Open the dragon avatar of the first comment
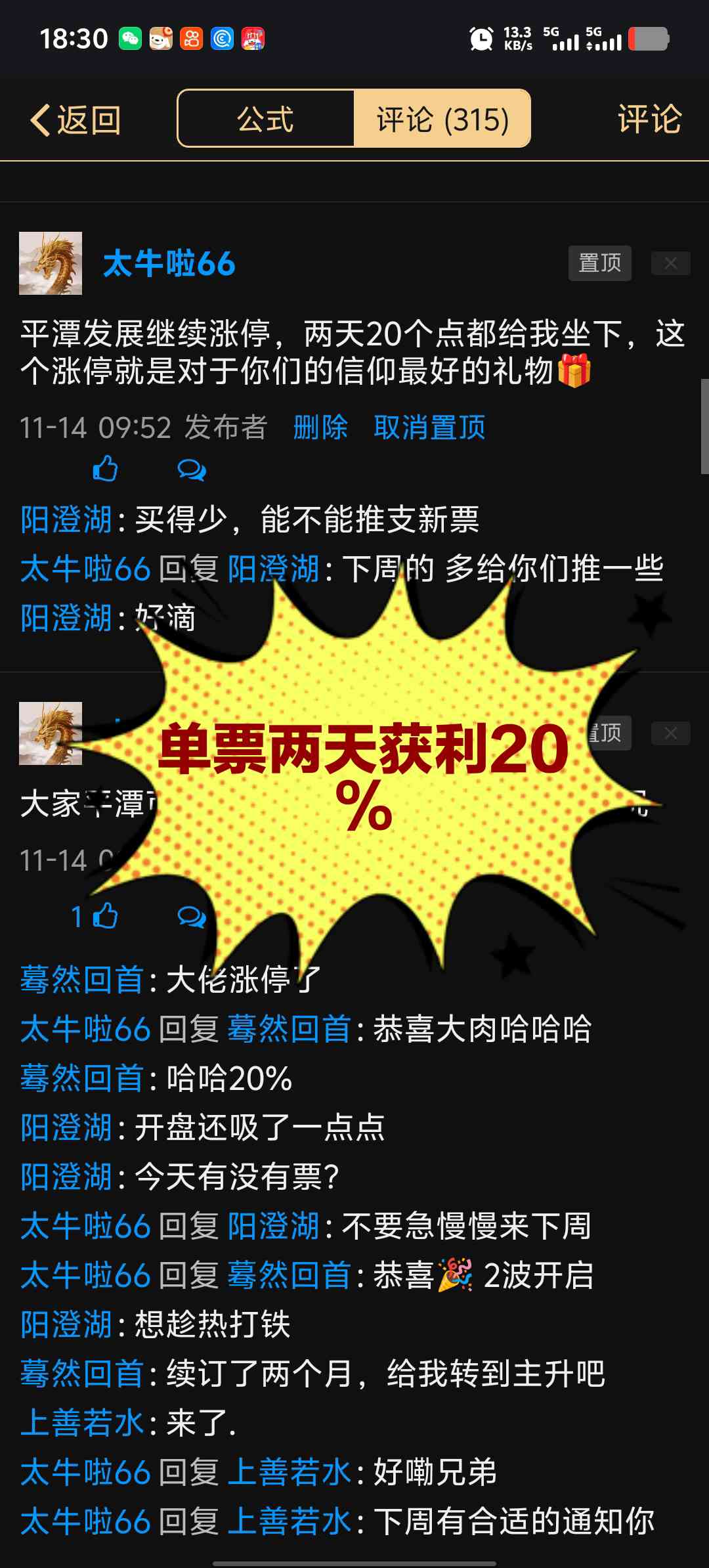This screenshot has height=1568, width=709. [51, 263]
